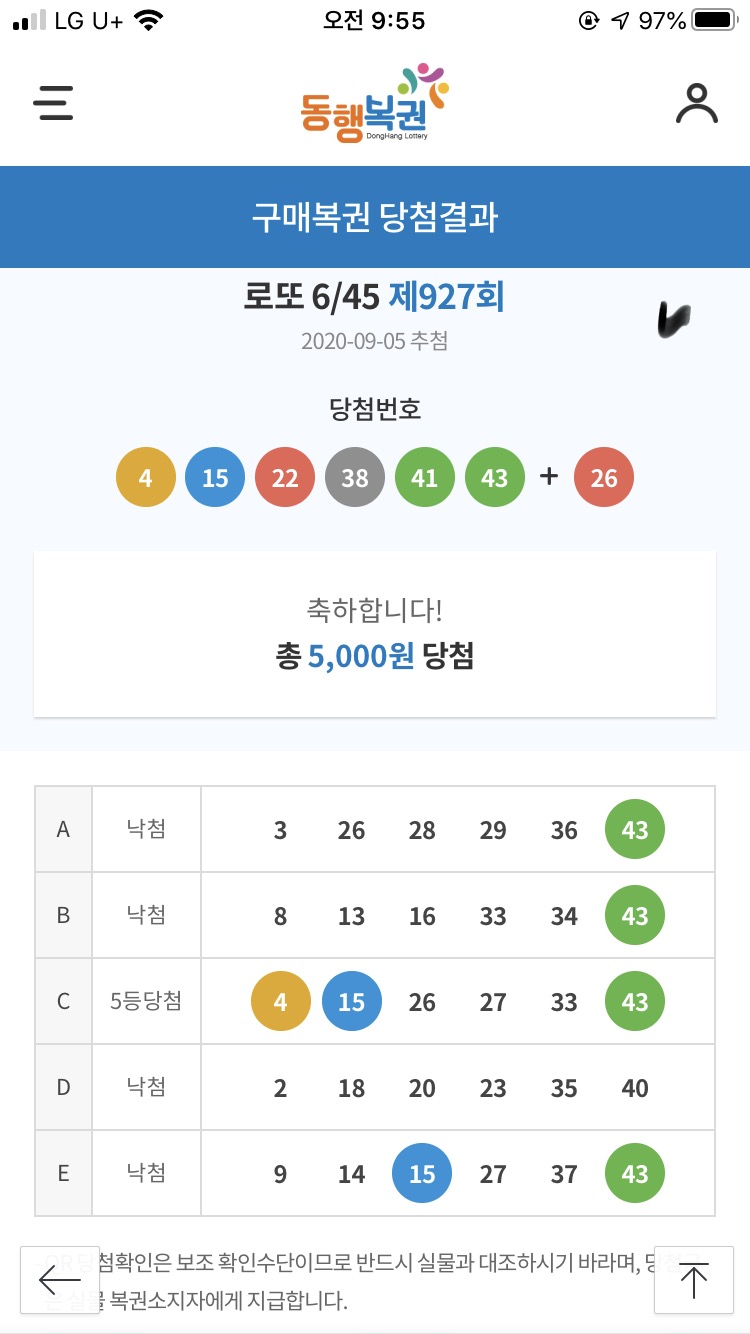Open the user profile icon

tap(696, 103)
